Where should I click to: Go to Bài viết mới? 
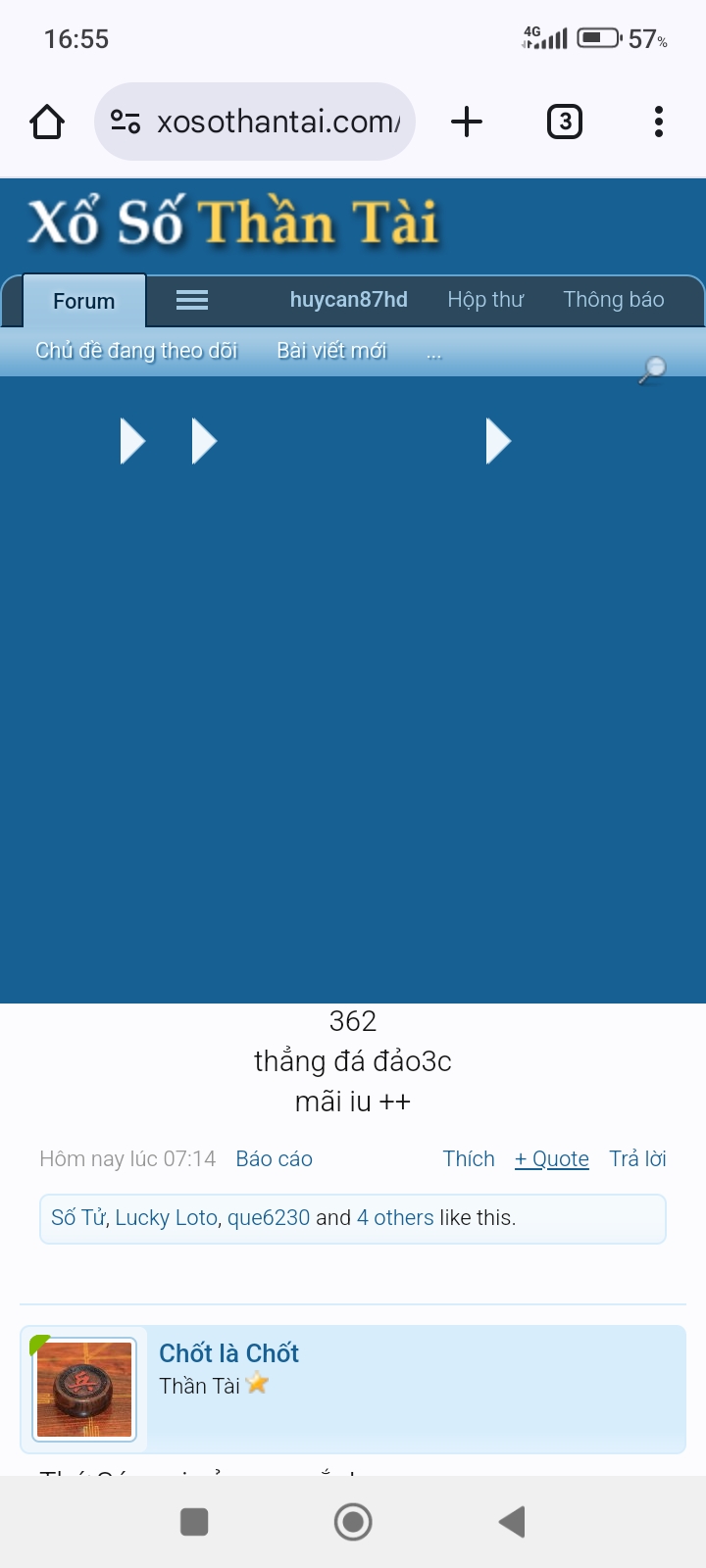coord(331,351)
